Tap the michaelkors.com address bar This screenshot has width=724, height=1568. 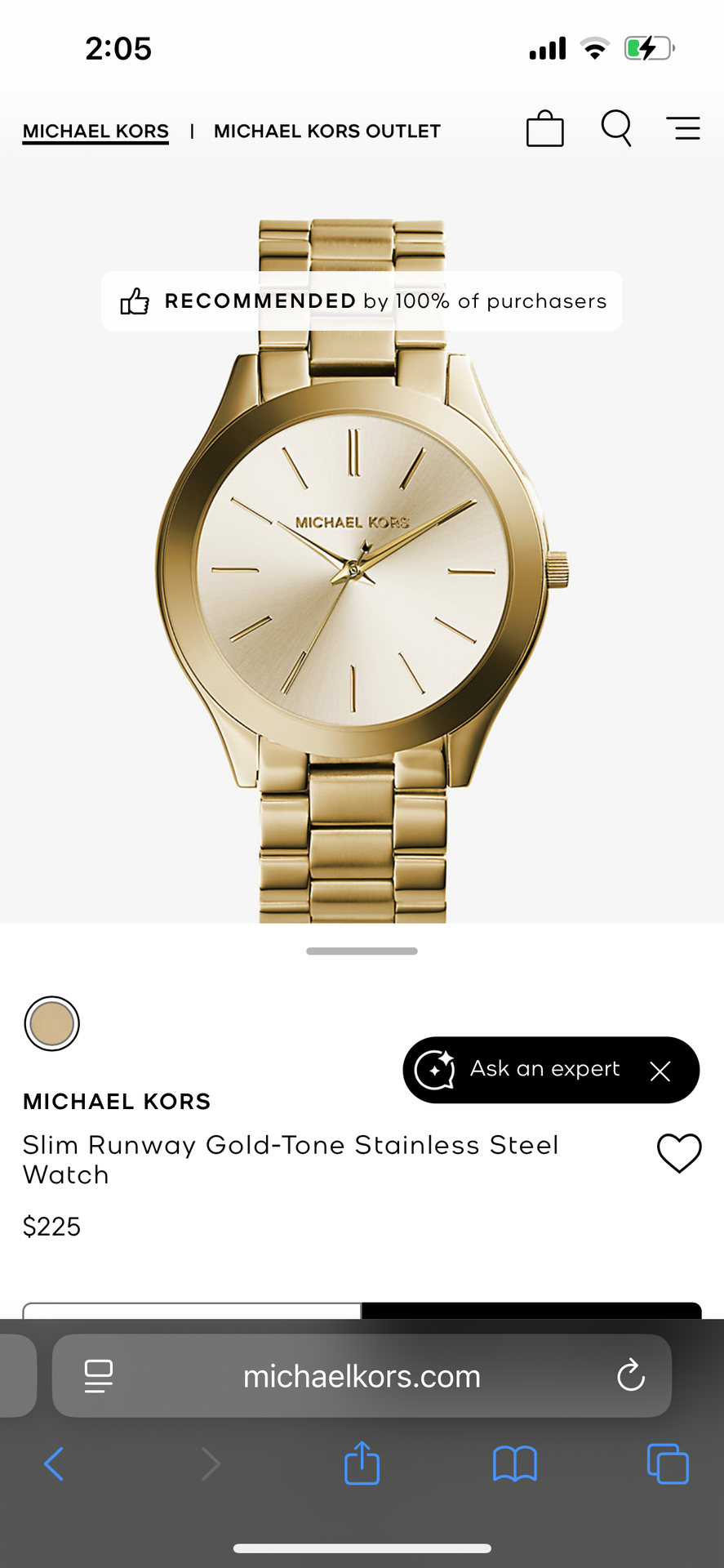click(362, 1375)
